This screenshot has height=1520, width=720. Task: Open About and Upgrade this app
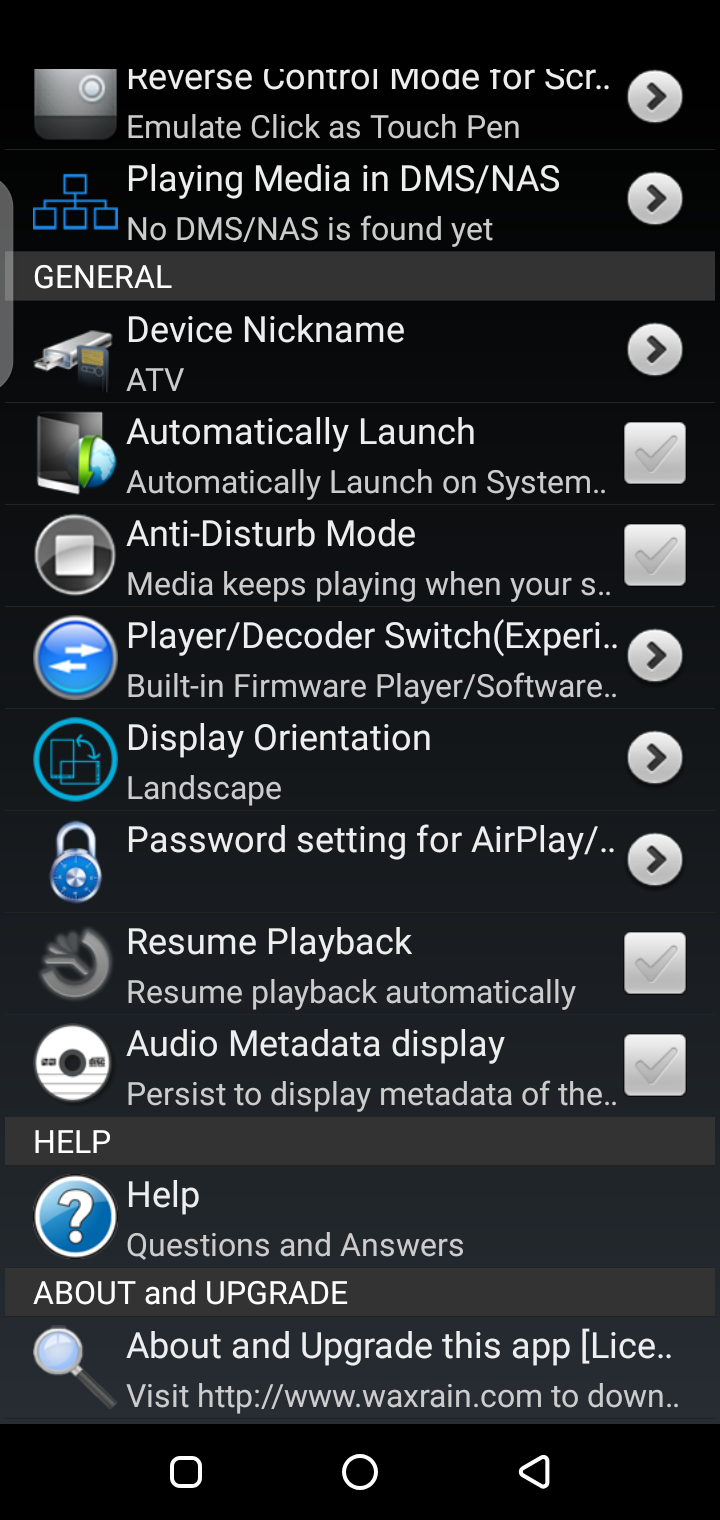(360, 1368)
